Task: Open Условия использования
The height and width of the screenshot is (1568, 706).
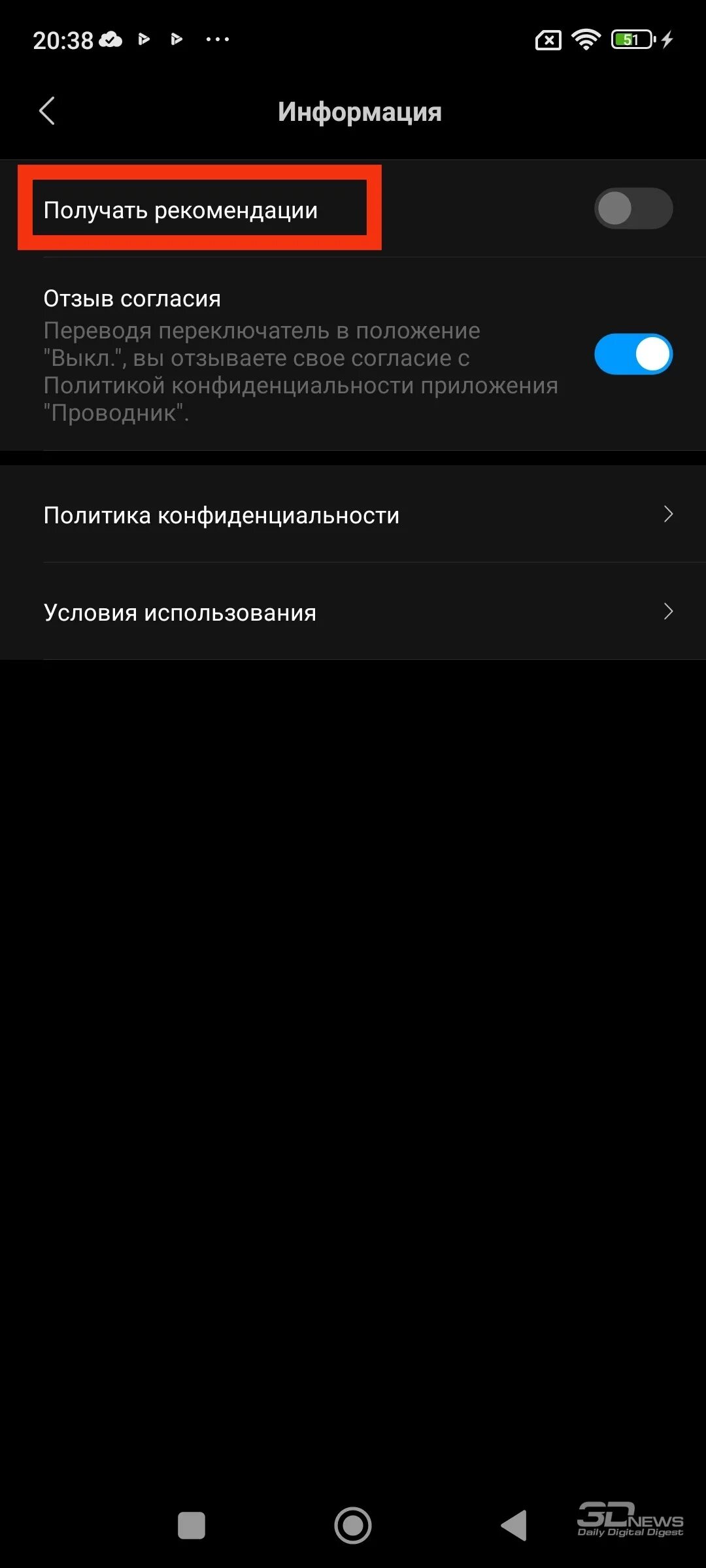Action: pyautogui.click(x=353, y=612)
